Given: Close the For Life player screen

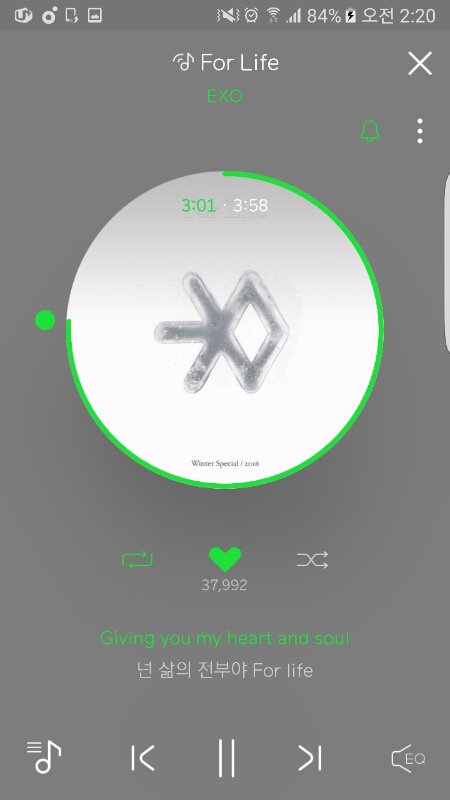Looking at the screenshot, I should pyautogui.click(x=420, y=63).
